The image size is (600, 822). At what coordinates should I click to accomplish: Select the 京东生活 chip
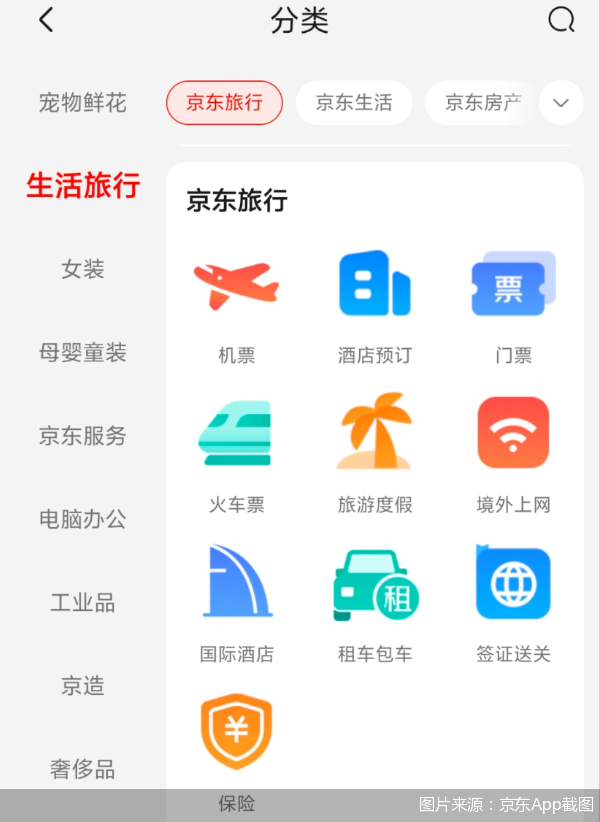click(353, 102)
